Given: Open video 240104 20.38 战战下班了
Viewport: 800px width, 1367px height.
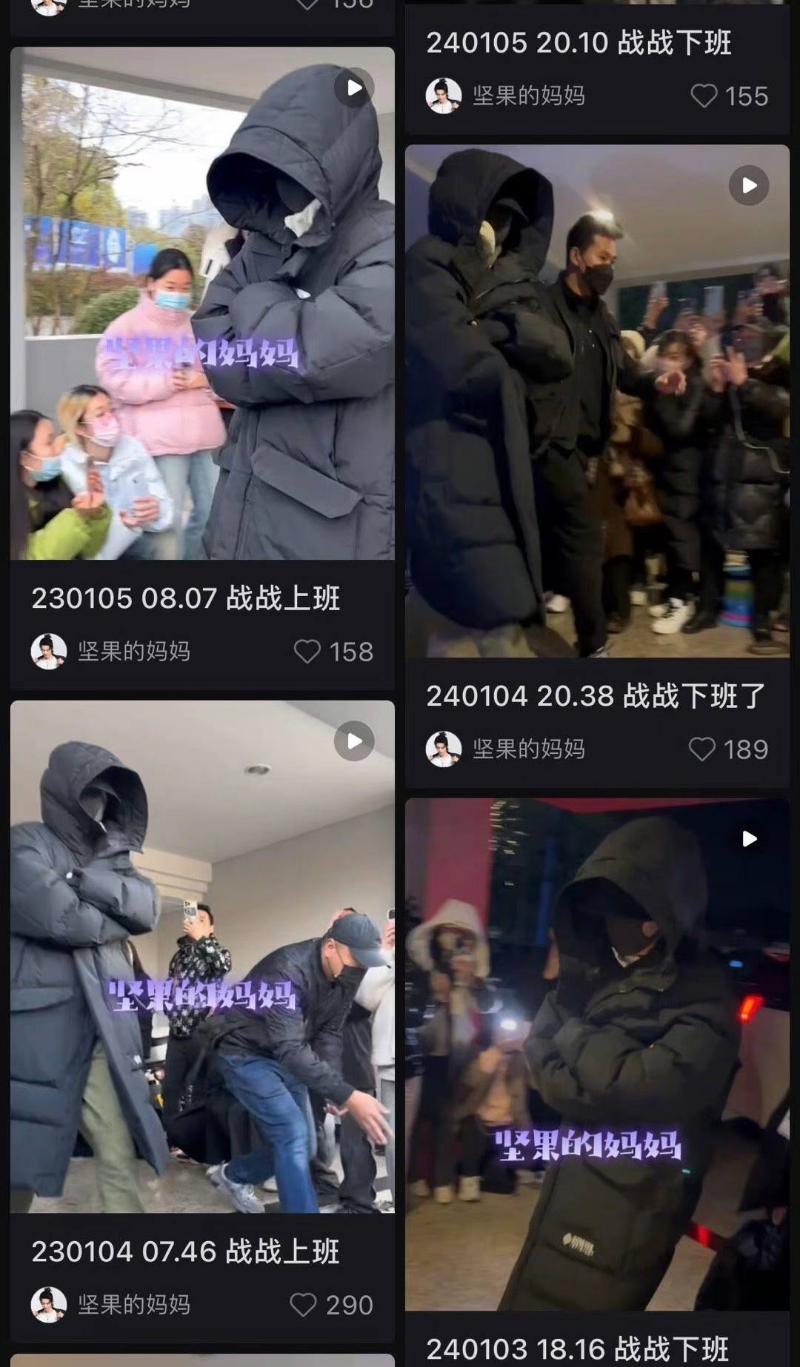Looking at the screenshot, I should click(597, 400).
